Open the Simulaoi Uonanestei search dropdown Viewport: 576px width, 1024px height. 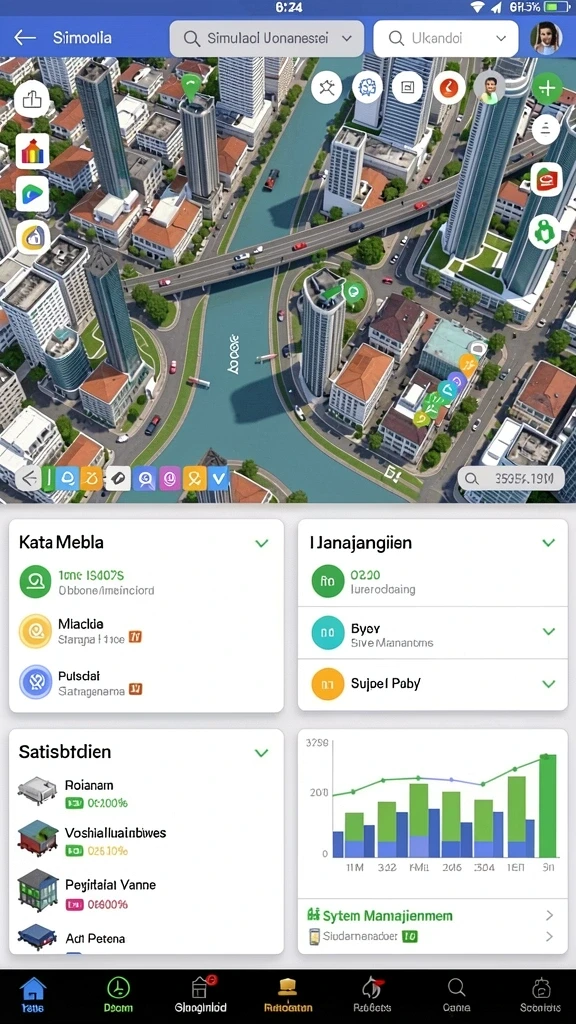pos(266,39)
